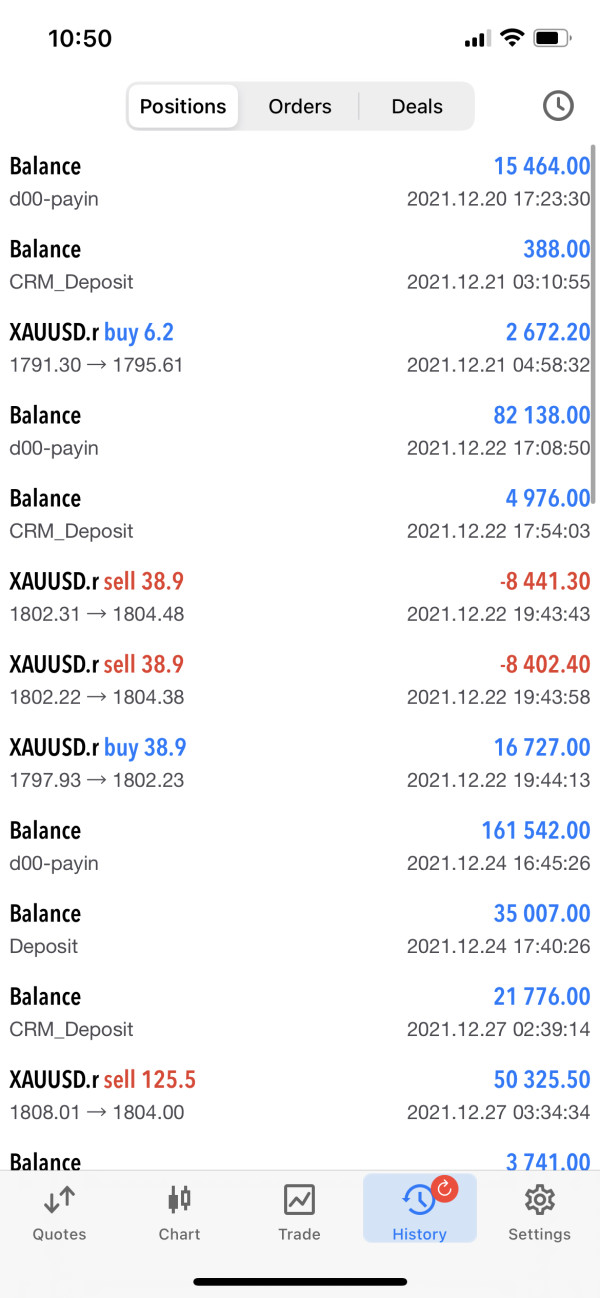Expand the XAUUSD.r sell with -8 402.40 loss
600x1298 pixels.
click(300, 680)
